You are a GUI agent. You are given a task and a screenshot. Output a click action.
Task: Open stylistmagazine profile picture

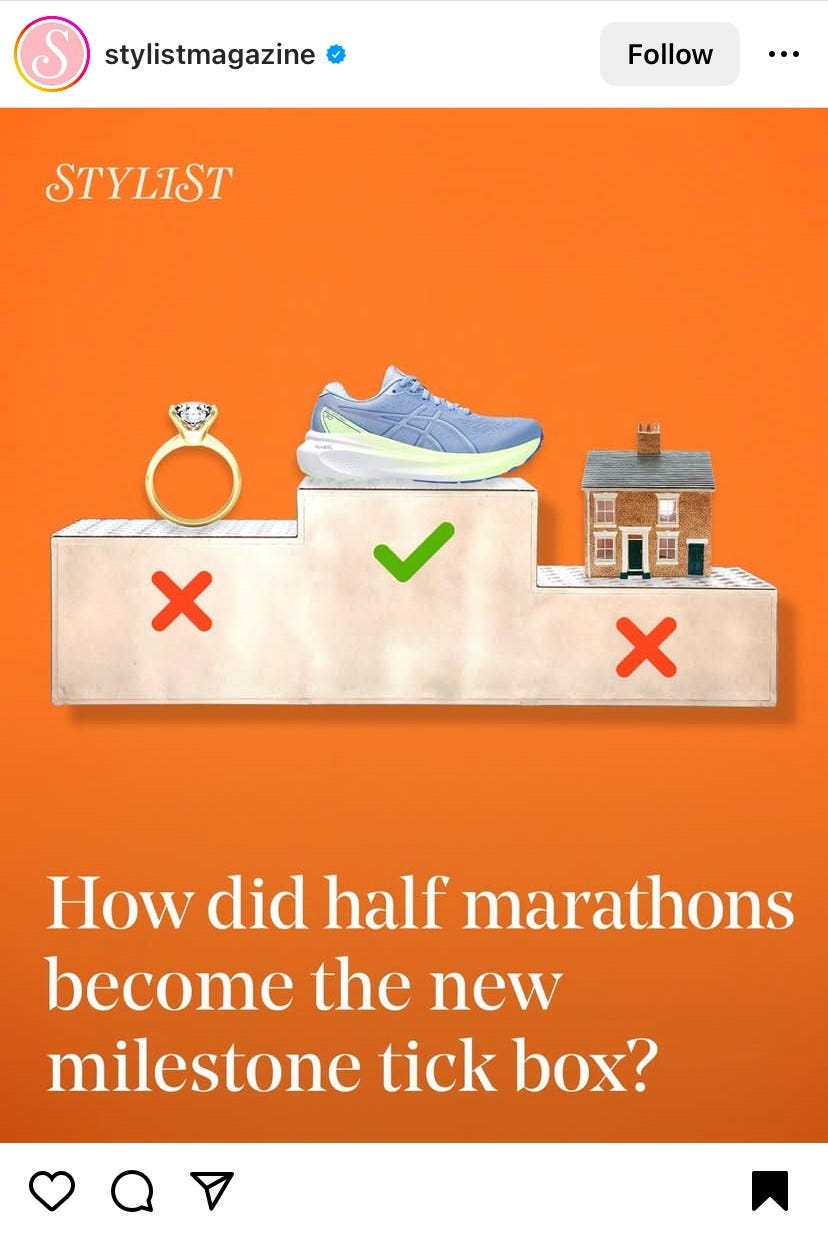pyautogui.click(x=52, y=54)
